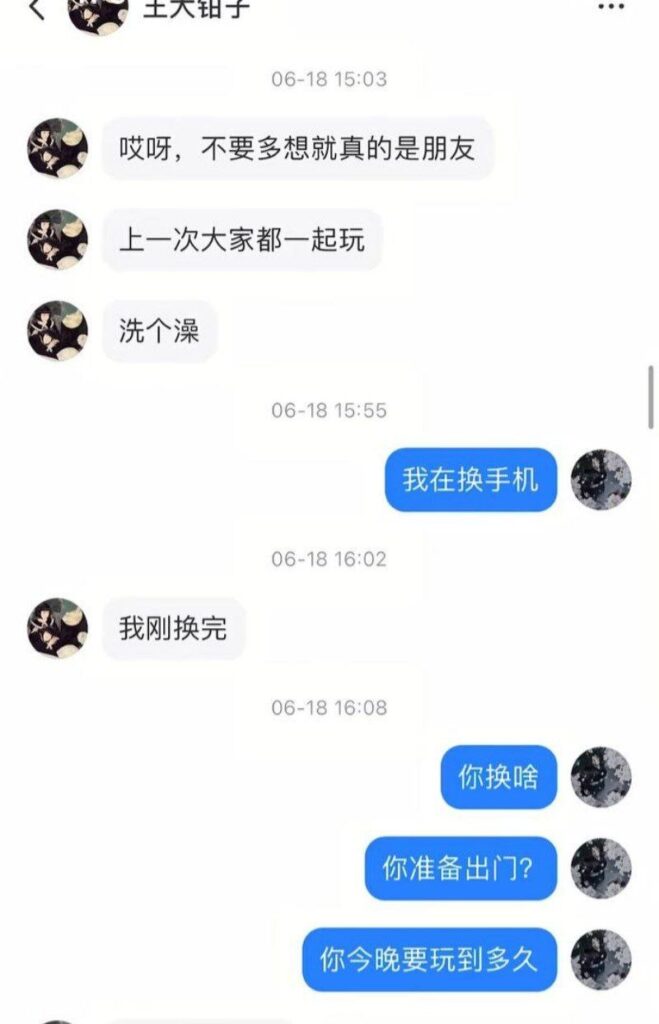Open the three-dot overflow menu
659x1024 pixels.
tap(610, 8)
